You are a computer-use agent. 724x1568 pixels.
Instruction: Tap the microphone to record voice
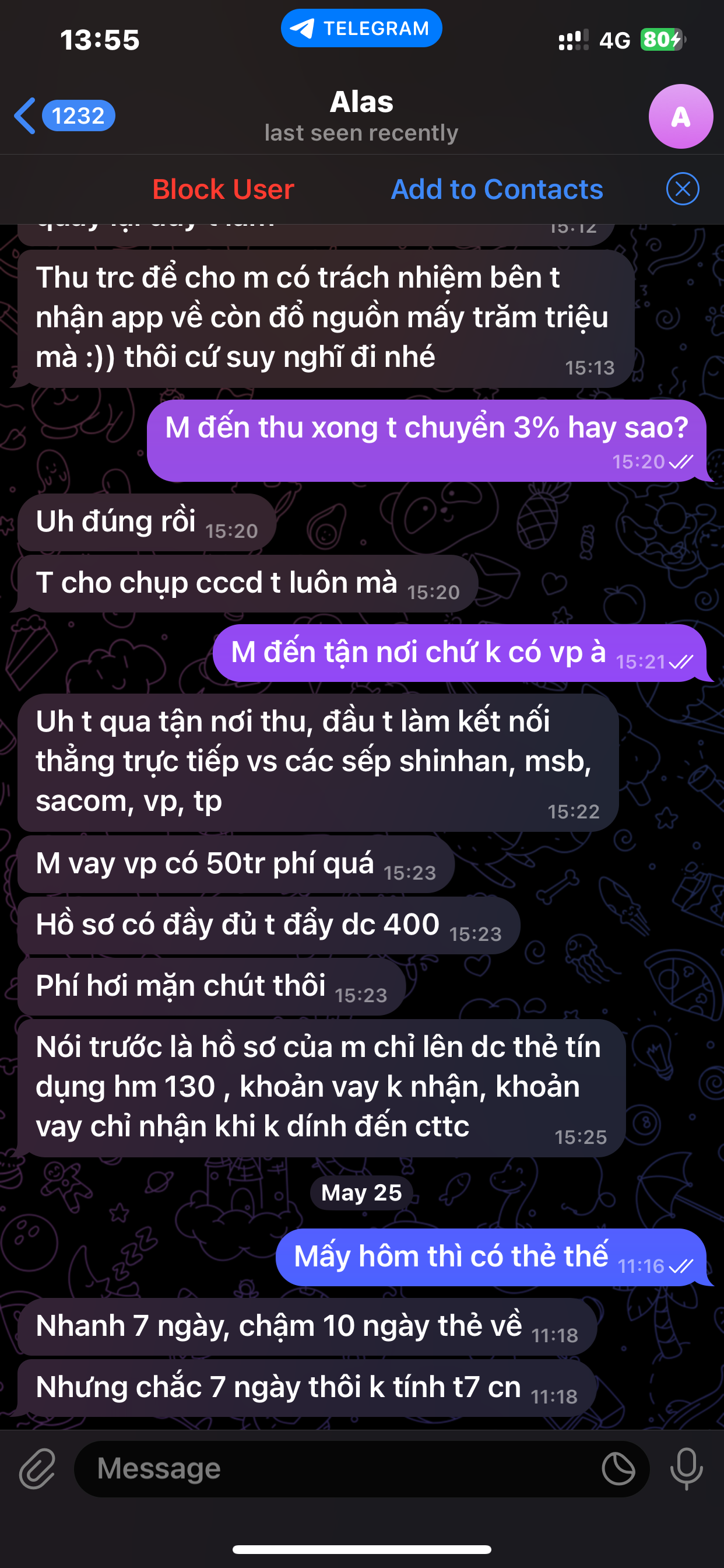pyautogui.click(x=686, y=1468)
